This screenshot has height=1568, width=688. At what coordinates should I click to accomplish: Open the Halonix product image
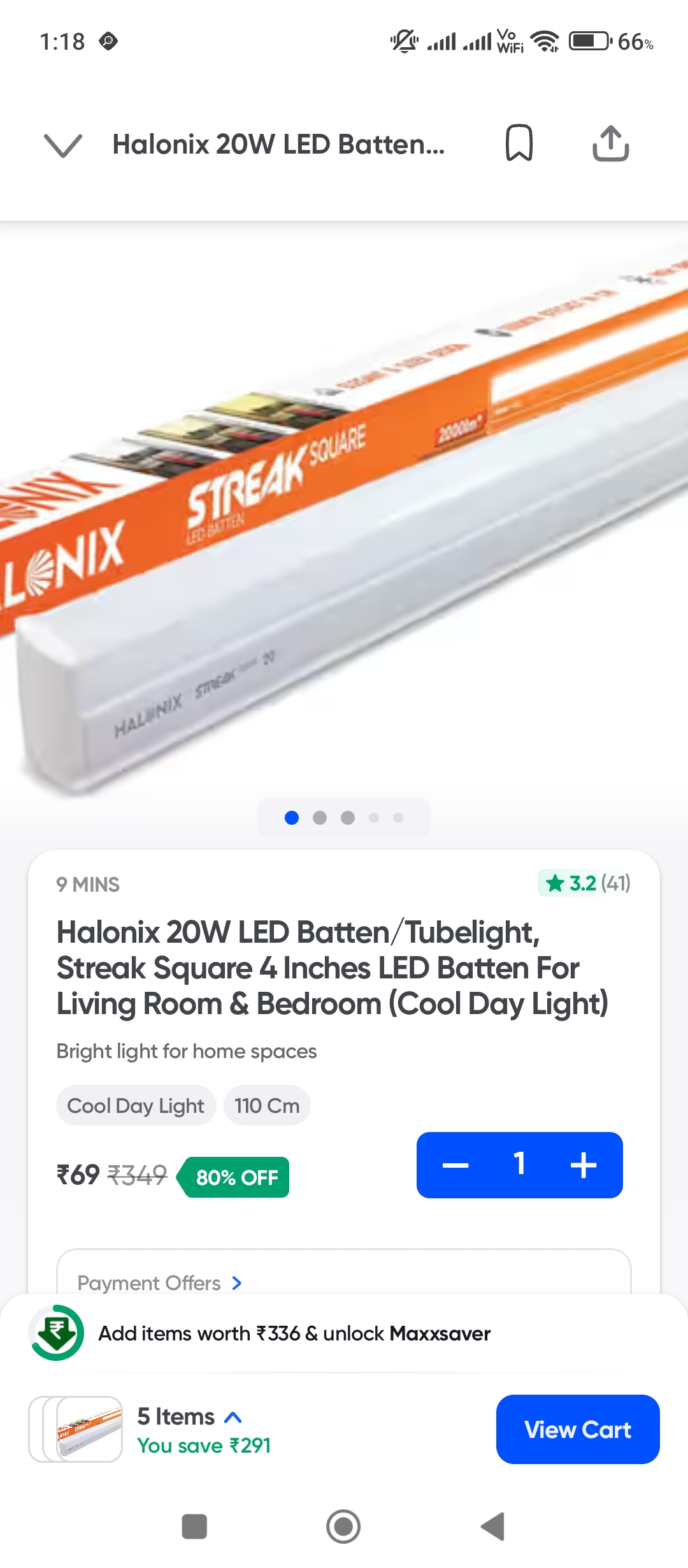coord(344,510)
